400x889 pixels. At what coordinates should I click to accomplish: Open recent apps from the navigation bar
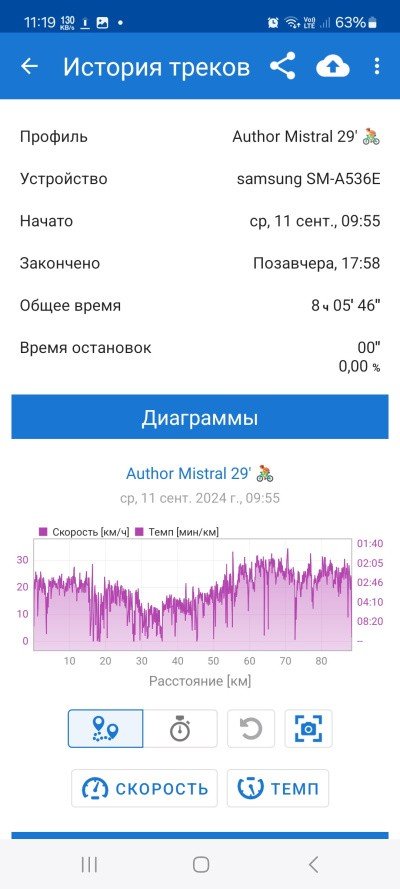(x=89, y=864)
